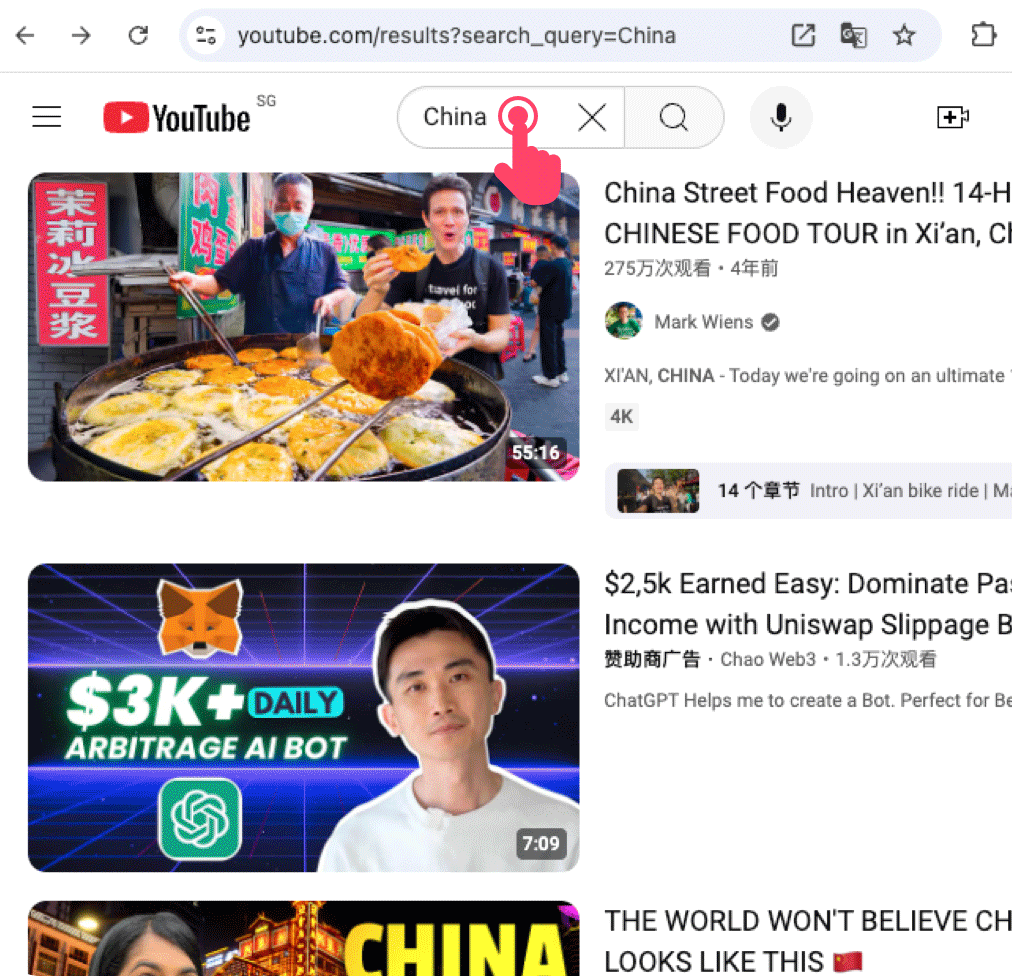Open the $2,5k Earned Easy video title
1012x976 pixels.
pos(806,604)
